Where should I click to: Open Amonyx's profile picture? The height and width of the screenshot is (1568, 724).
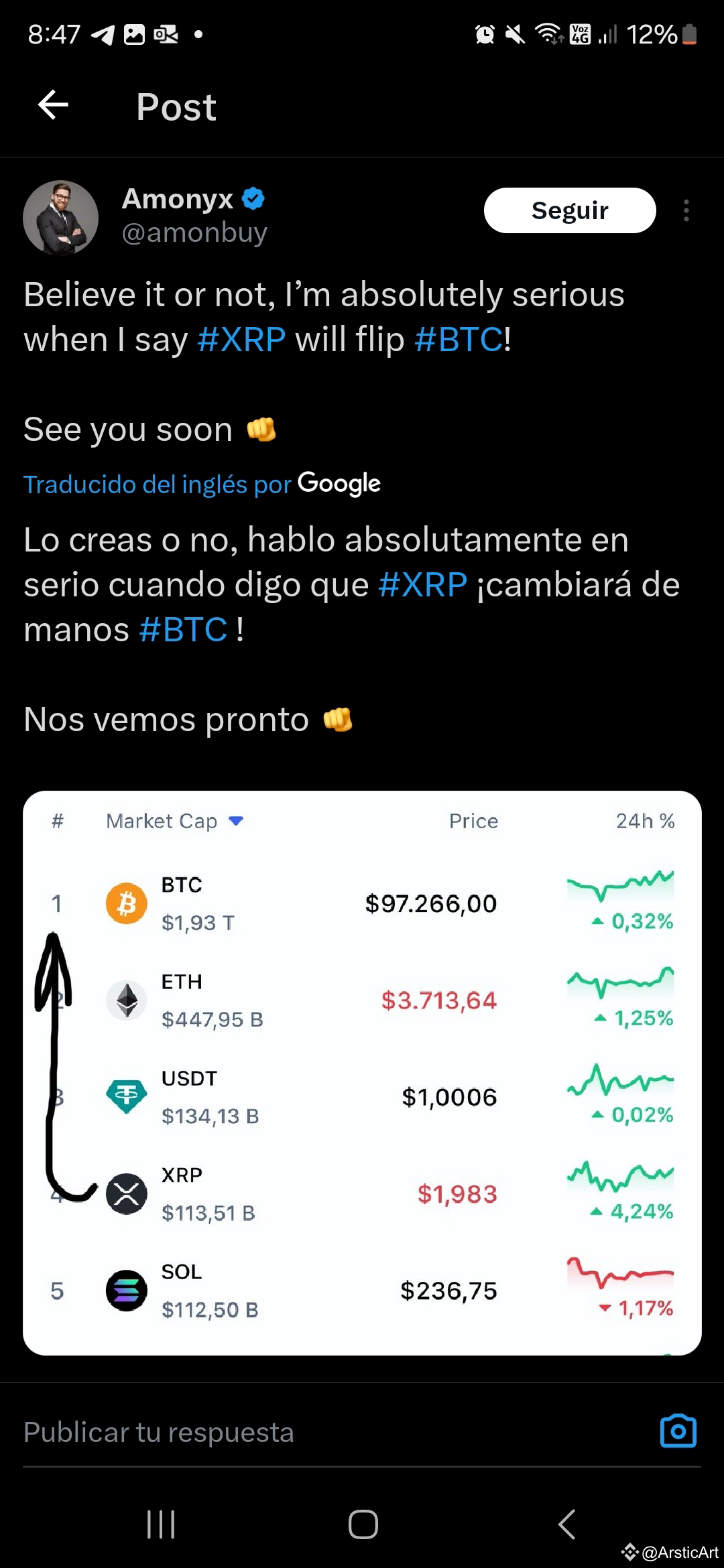pos(60,217)
